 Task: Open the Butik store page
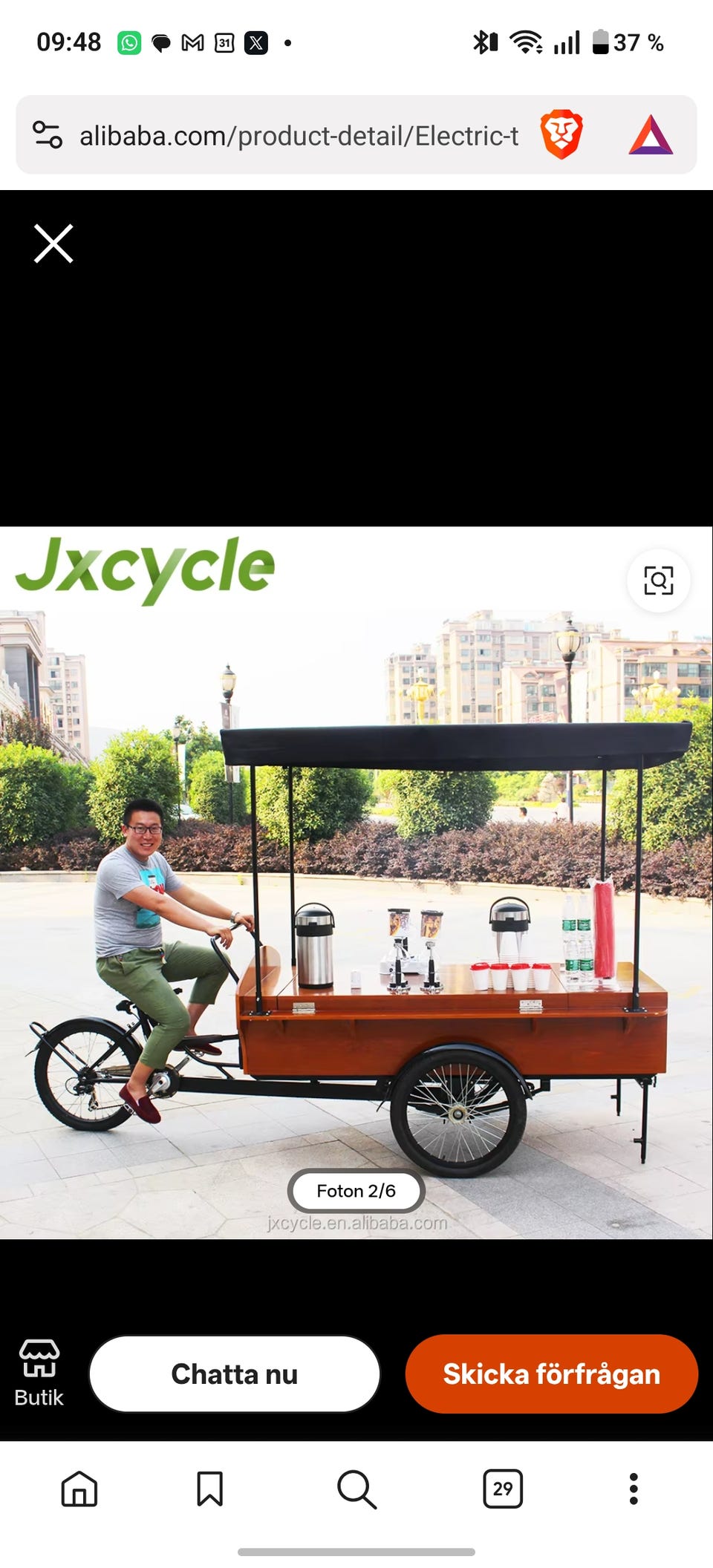[39, 1373]
